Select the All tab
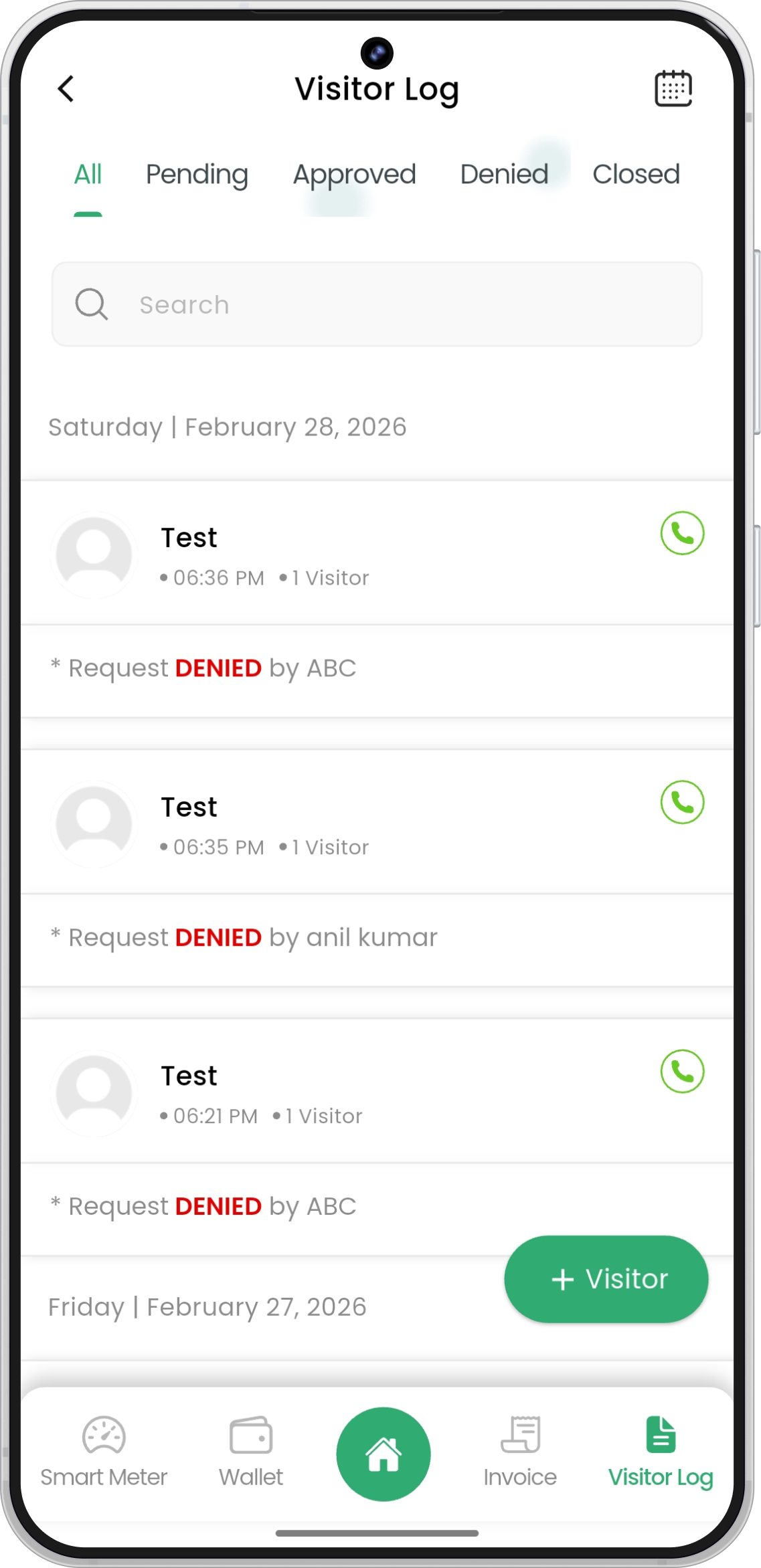Screen dimensions: 761x1568 click(x=88, y=175)
